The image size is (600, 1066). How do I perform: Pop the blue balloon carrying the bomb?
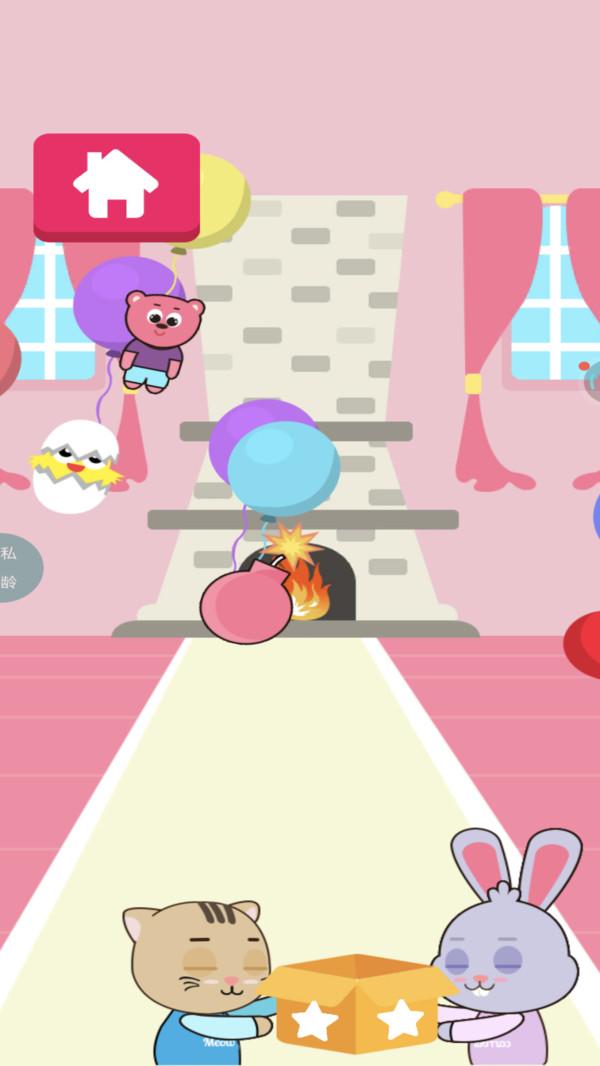pos(283,469)
